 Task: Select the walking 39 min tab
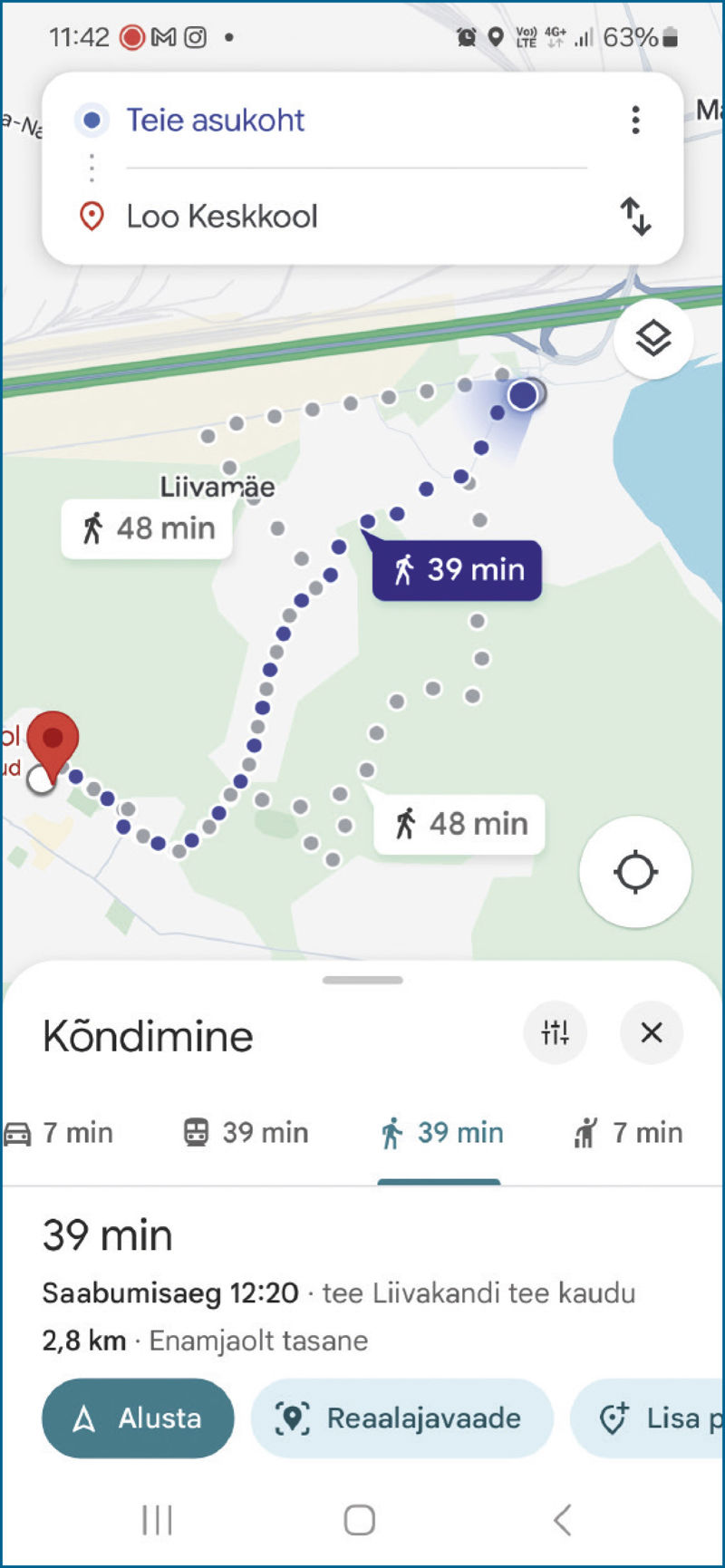441,1133
